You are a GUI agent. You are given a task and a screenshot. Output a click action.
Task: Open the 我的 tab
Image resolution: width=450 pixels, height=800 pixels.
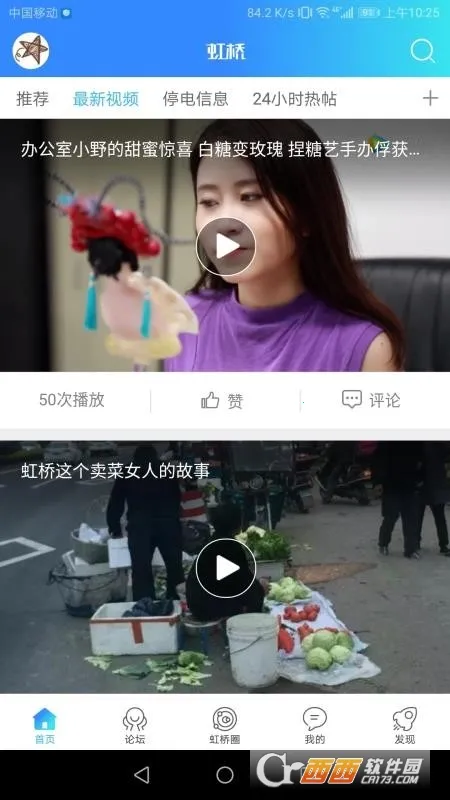315,726
